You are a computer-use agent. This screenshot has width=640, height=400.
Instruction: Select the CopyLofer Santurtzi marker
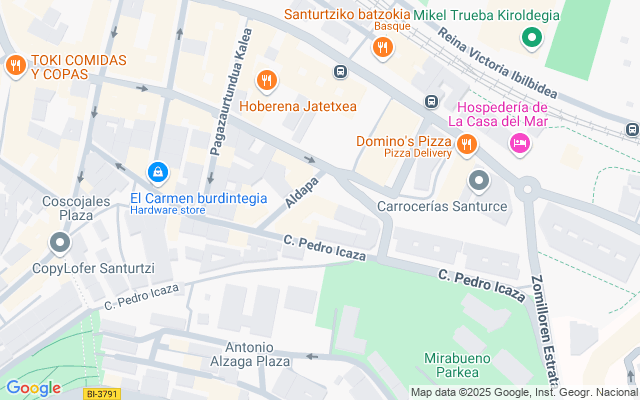(60, 243)
